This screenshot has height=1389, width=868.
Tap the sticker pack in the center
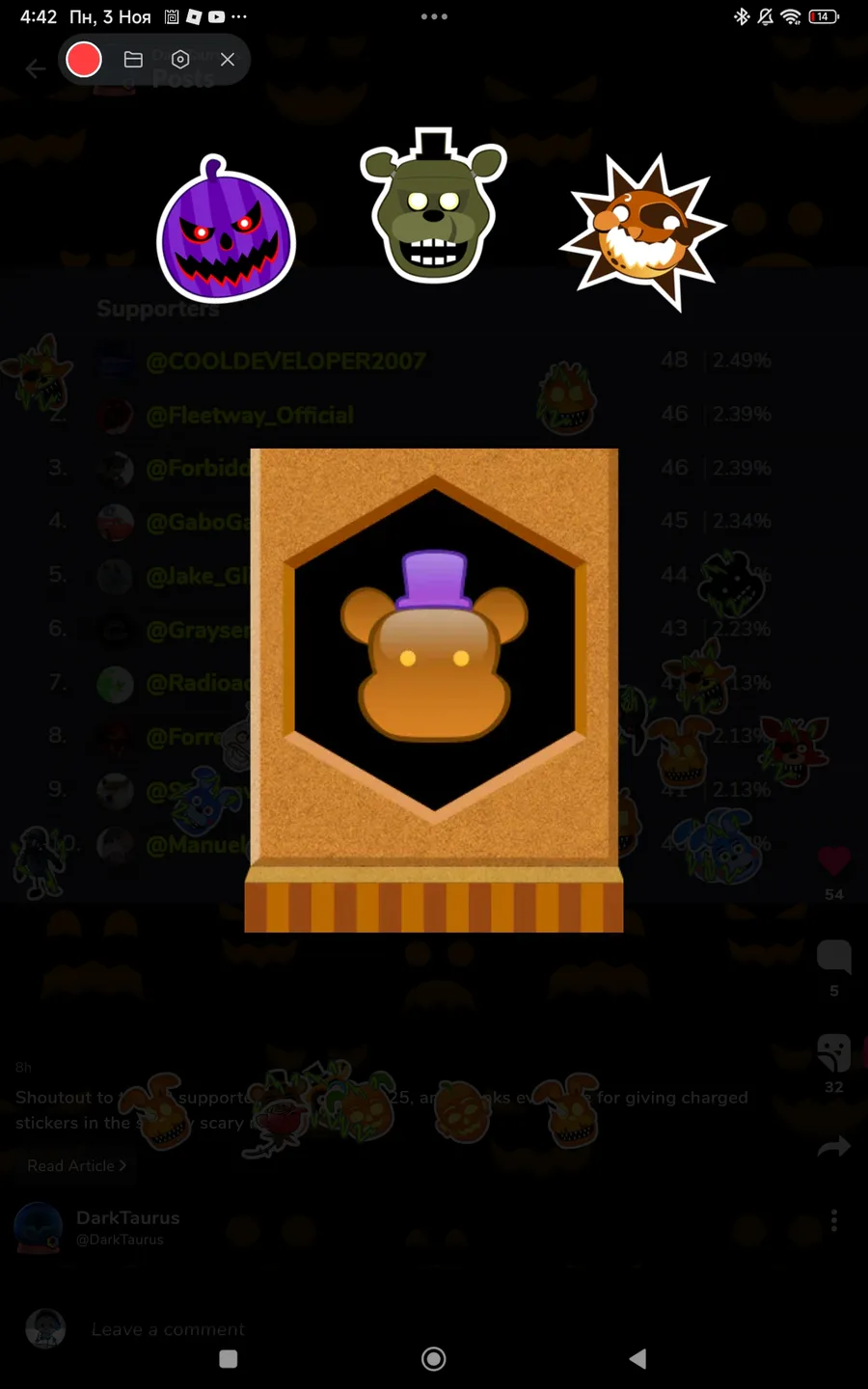(x=434, y=690)
